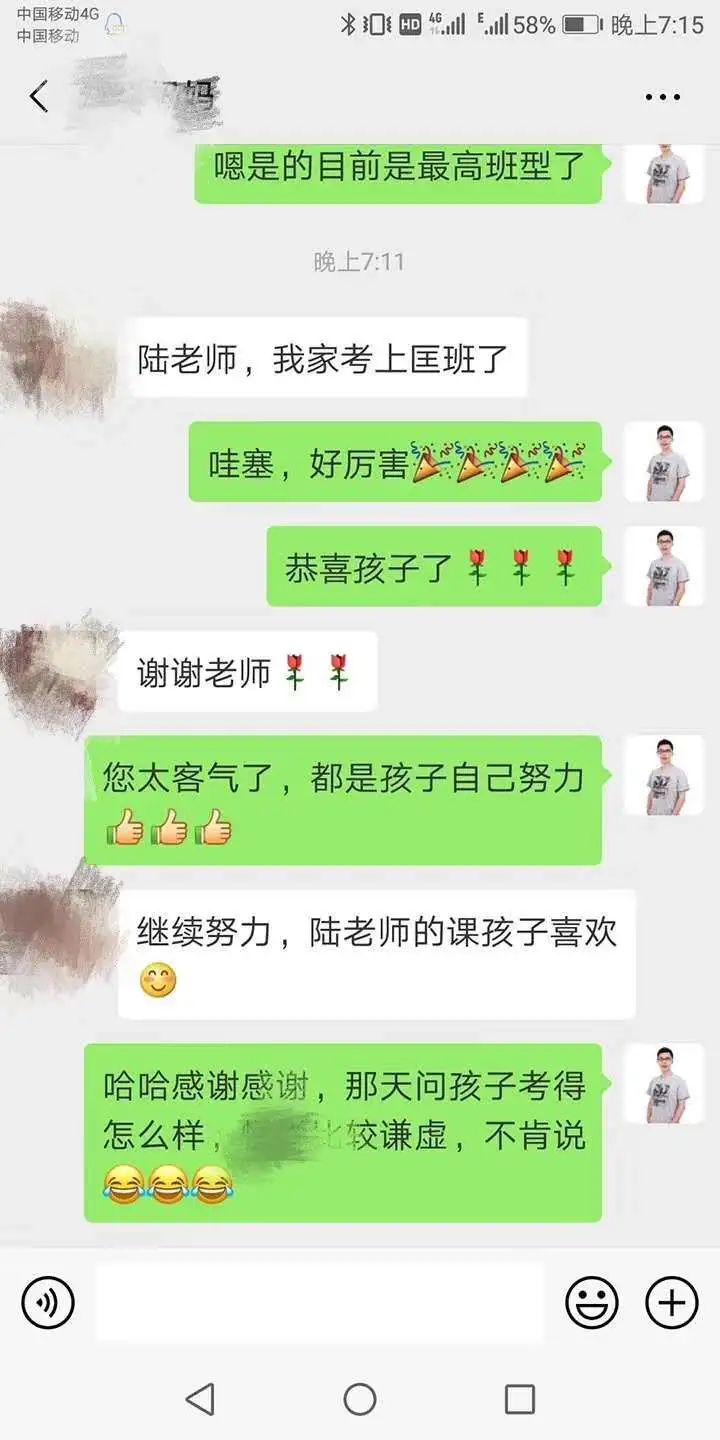The image size is (720, 1440).
Task: Go back to the chat list
Action: (x=39, y=97)
